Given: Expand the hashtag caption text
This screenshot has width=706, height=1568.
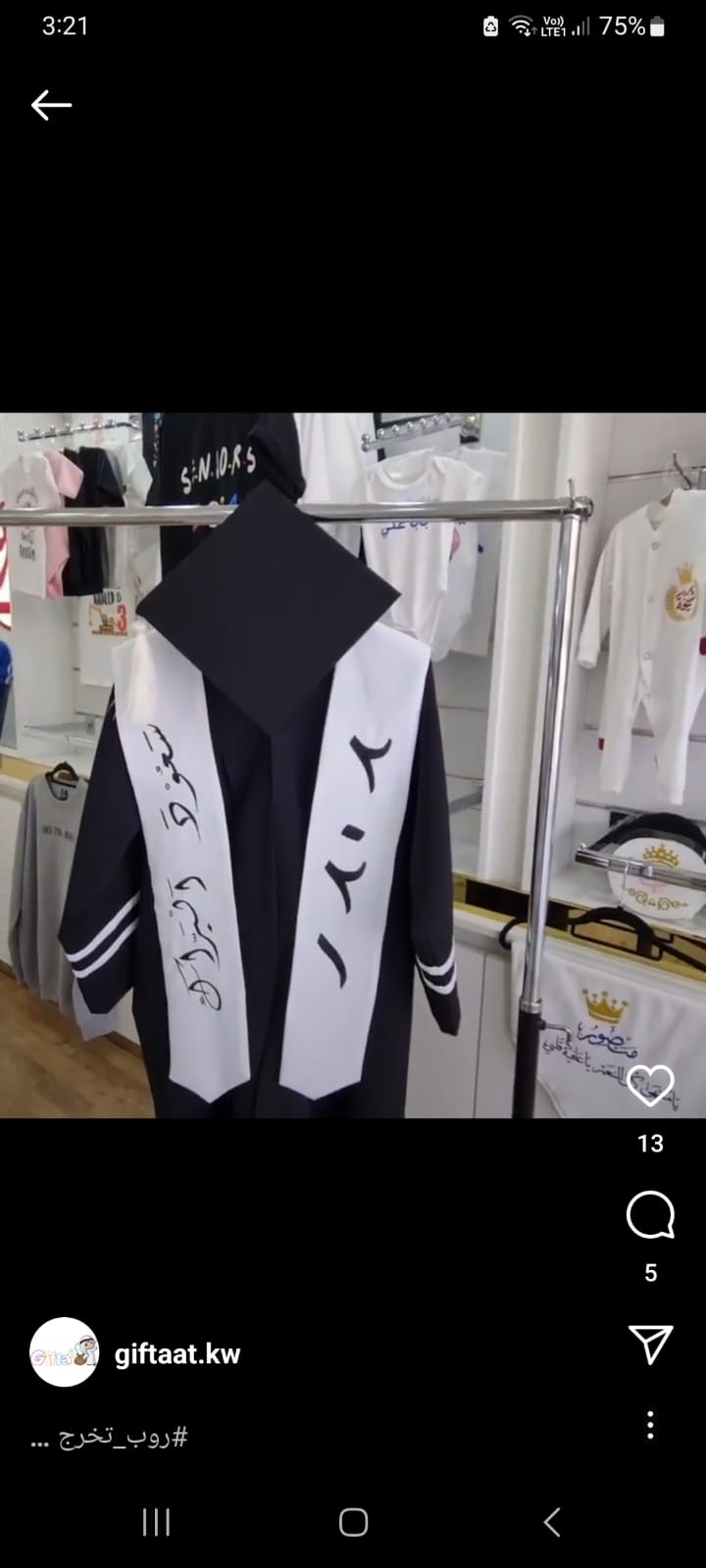Looking at the screenshot, I should [x=109, y=1438].
